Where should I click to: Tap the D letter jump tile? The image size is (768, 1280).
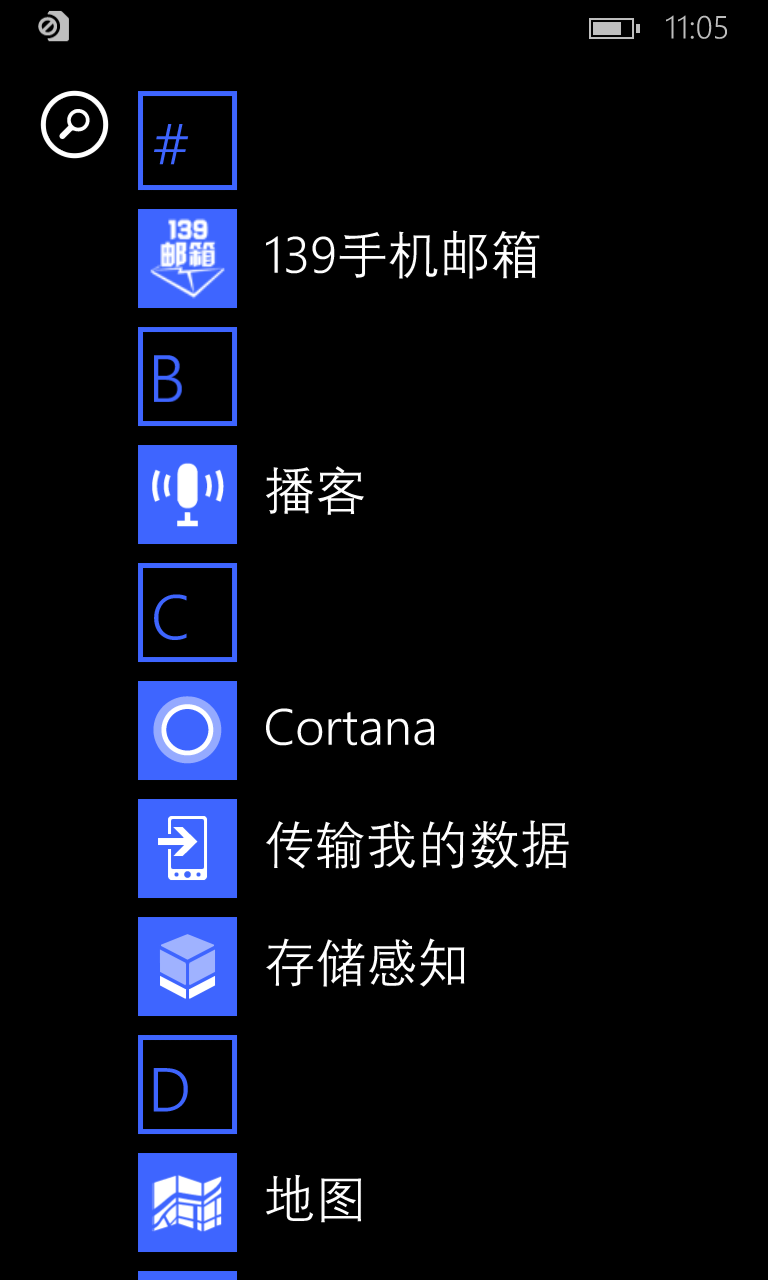[187, 1084]
